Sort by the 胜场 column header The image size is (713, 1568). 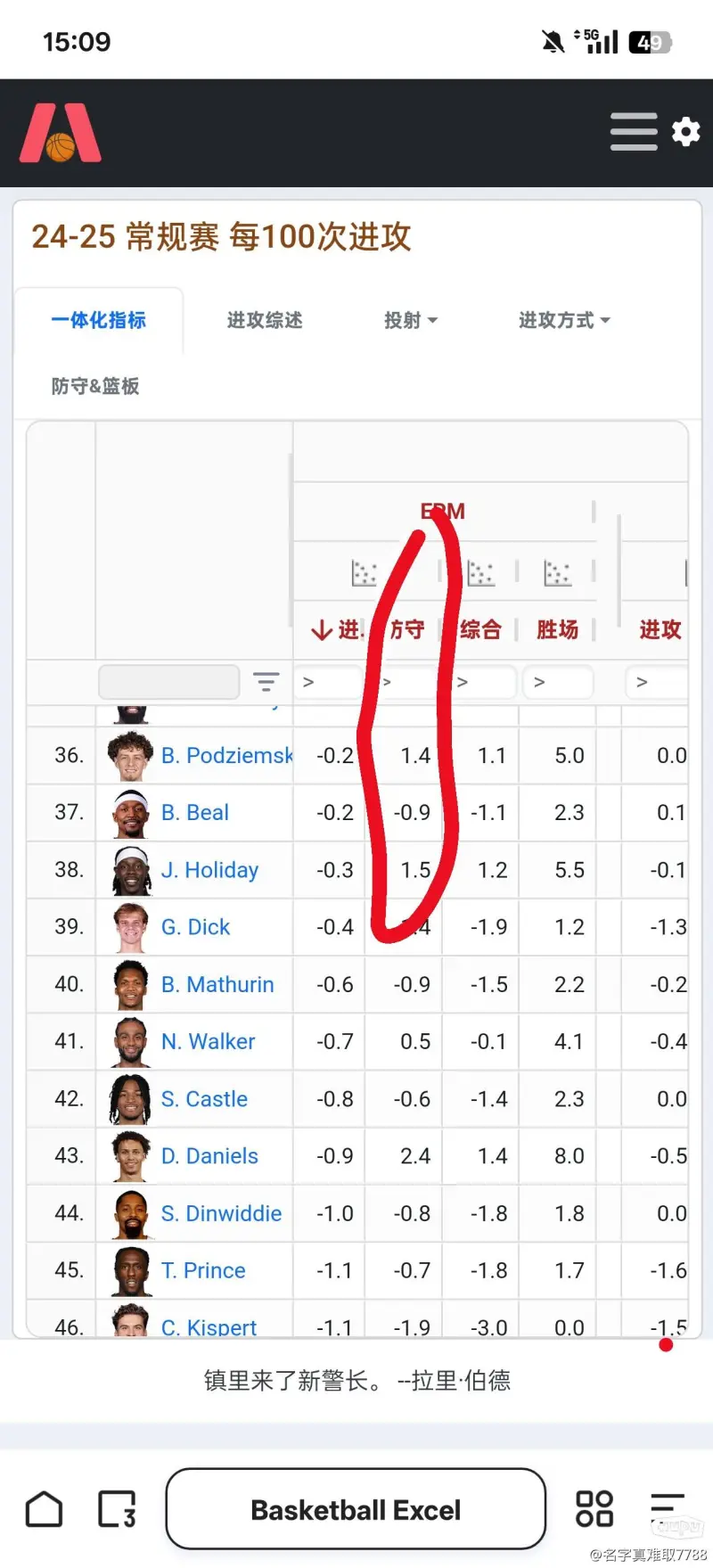pos(557,629)
